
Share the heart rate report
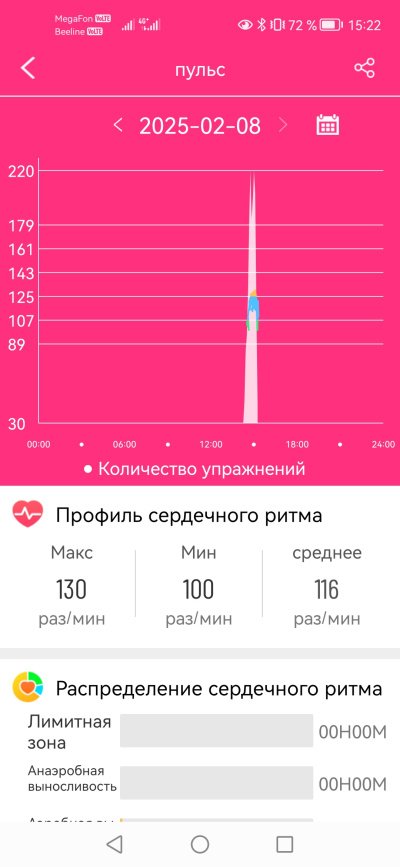[x=365, y=68]
